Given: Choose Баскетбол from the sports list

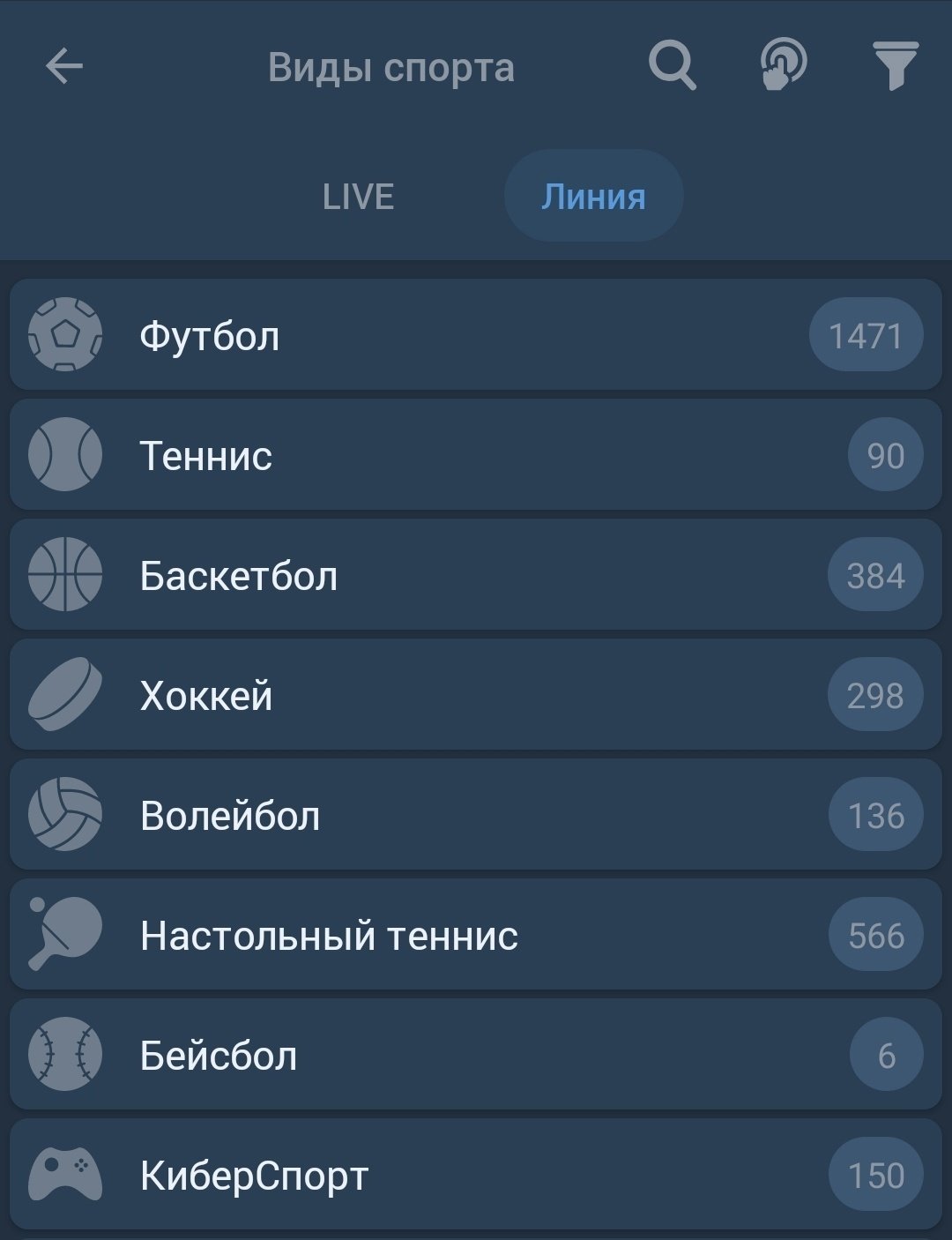Looking at the screenshot, I should click(475, 575).
